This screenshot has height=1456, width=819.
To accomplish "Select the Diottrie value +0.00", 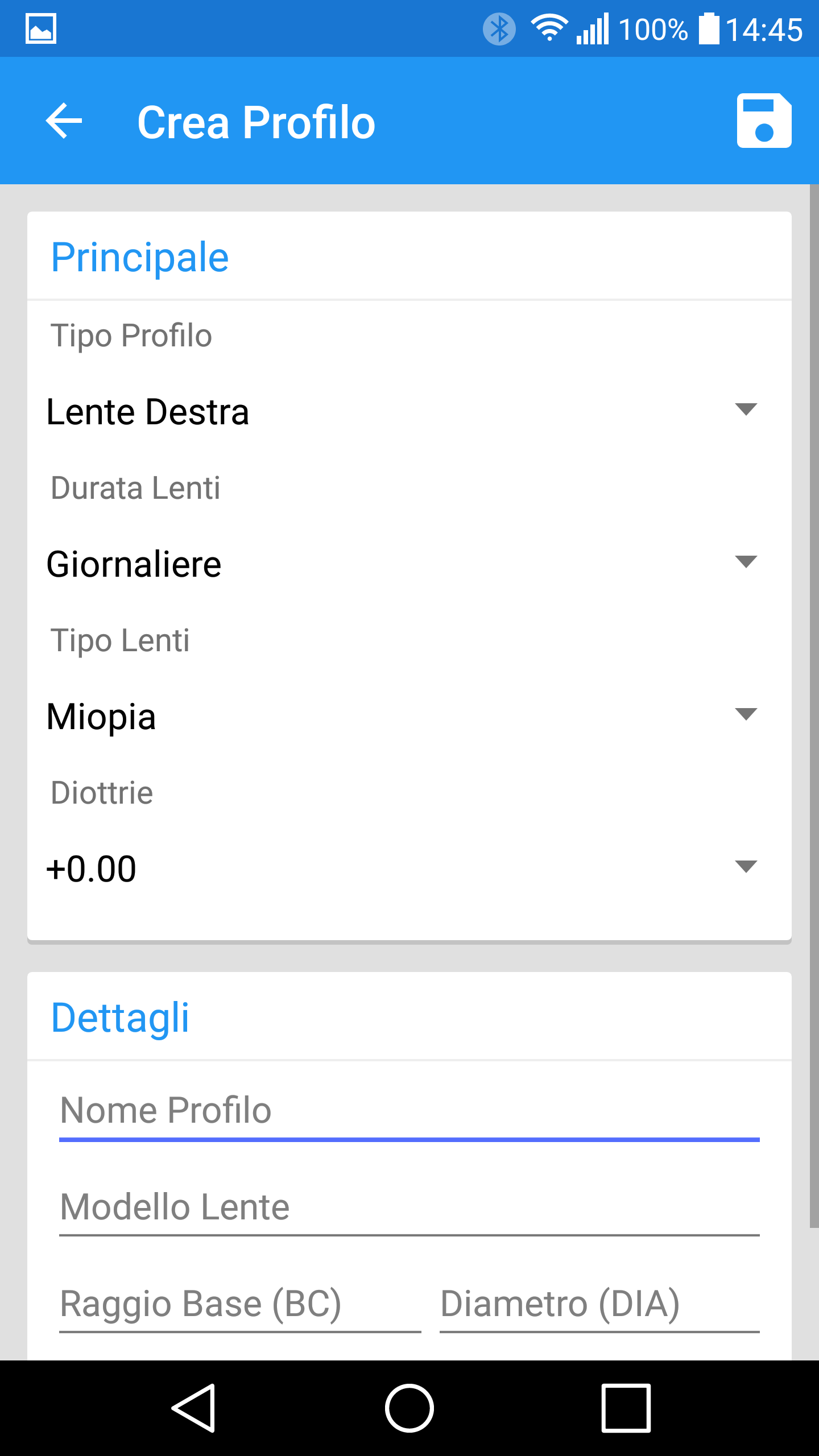I will pyautogui.click(x=409, y=868).
